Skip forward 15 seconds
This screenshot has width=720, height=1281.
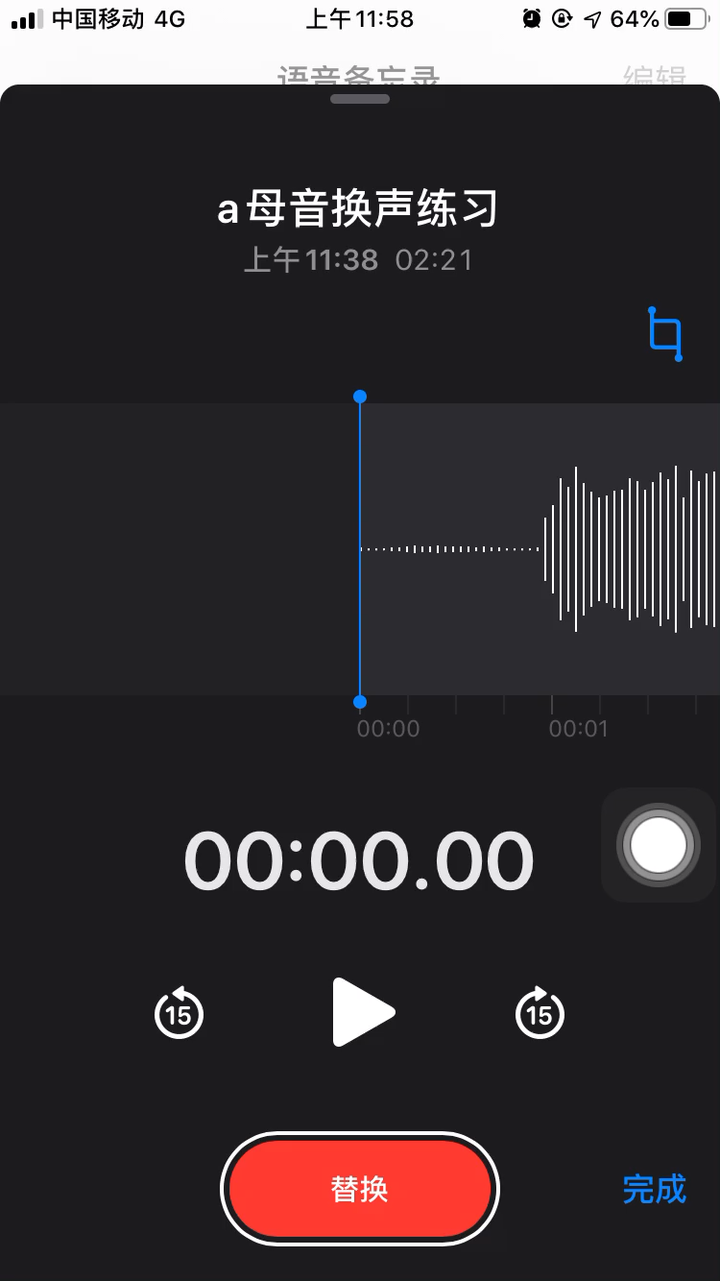(540, 1013)
